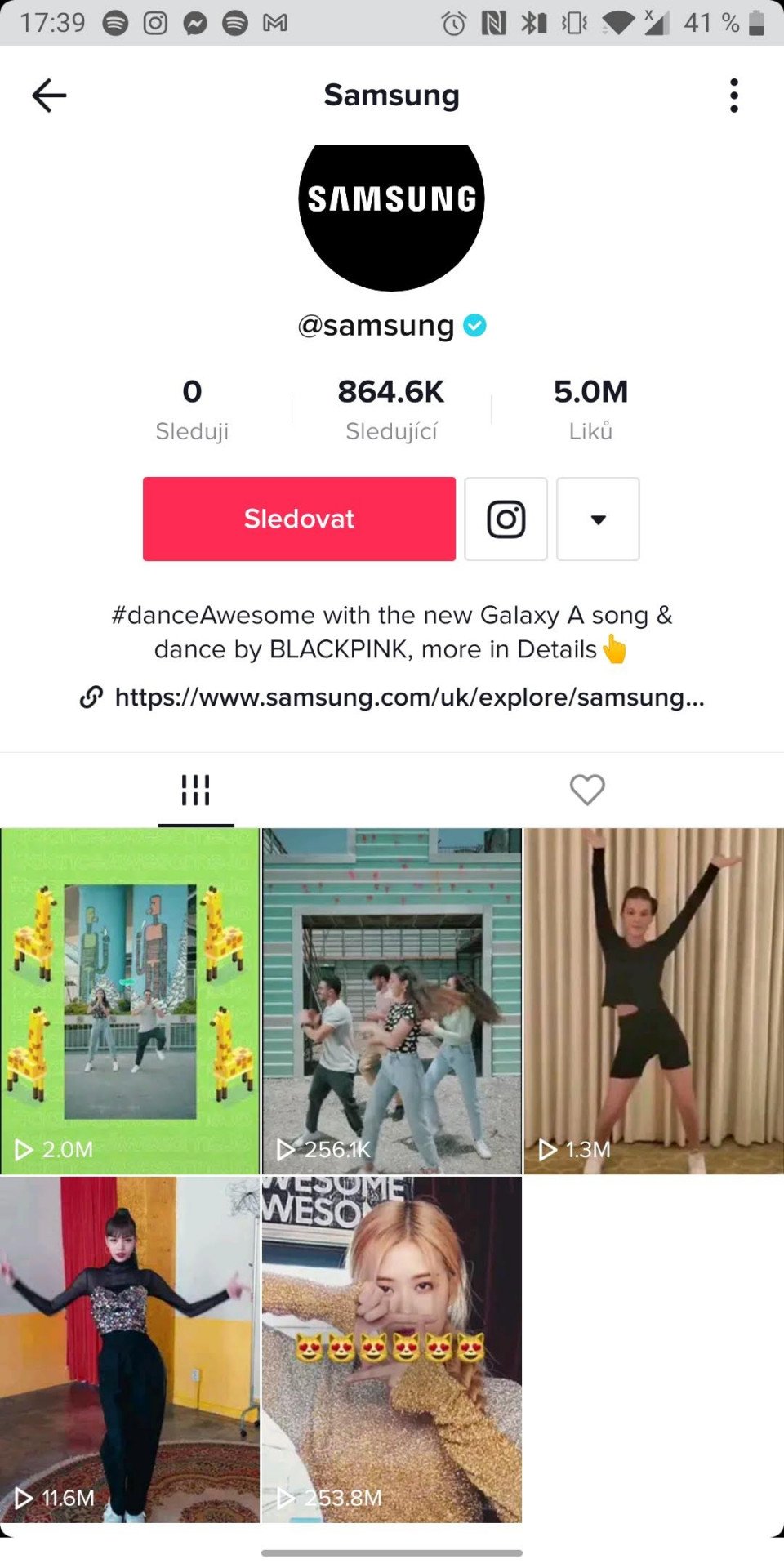This screenshot has height=1568, width=784.
Task: Open the samsung.com/uk/explore link
Action: click(x=392, y=697)
